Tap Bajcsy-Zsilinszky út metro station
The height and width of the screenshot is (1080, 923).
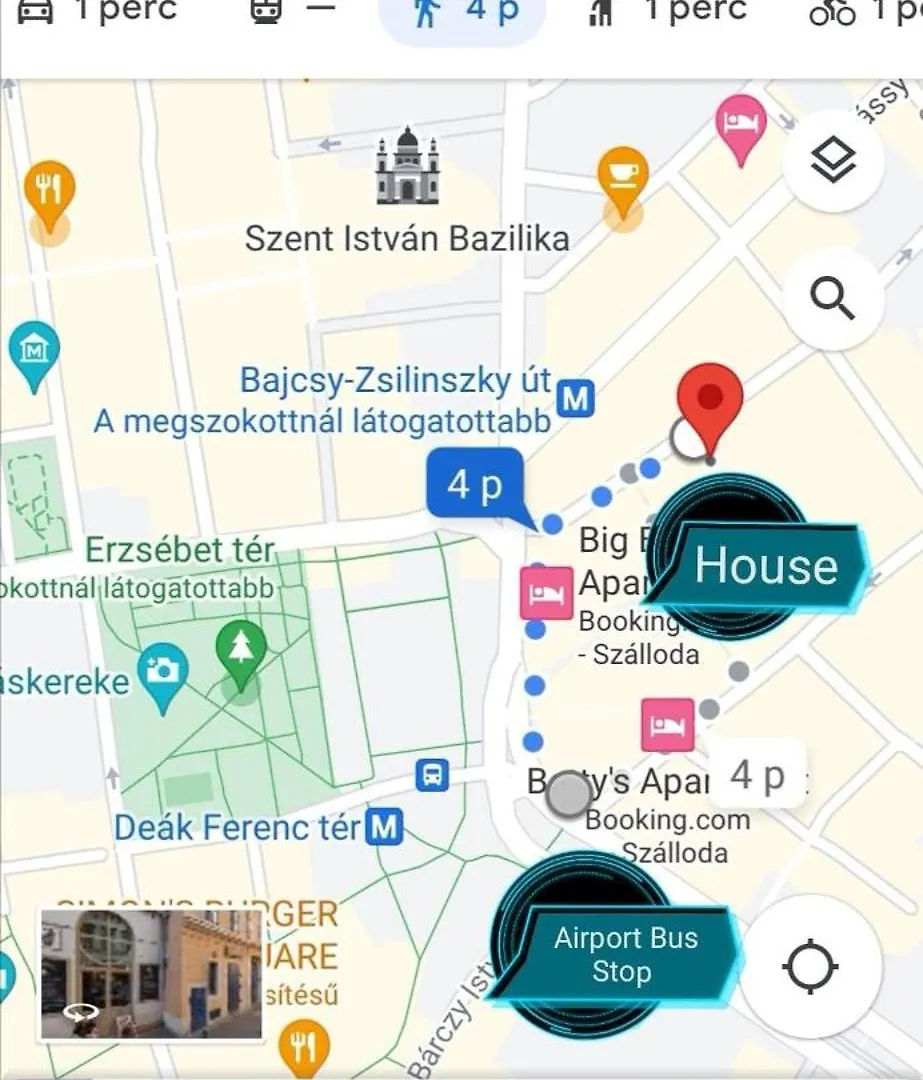(x=574, y=399)
